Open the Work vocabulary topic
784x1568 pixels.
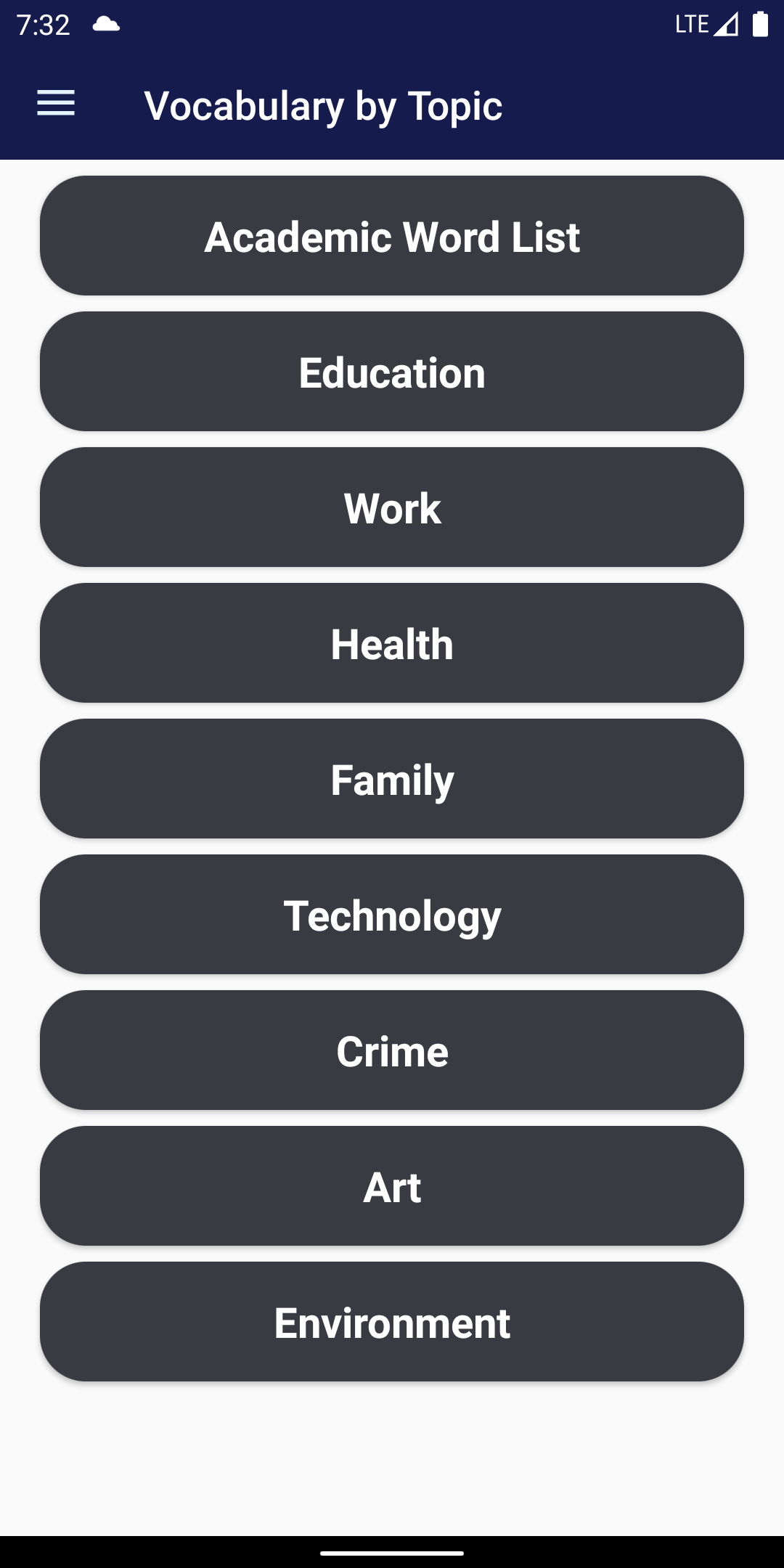point(392,507)
